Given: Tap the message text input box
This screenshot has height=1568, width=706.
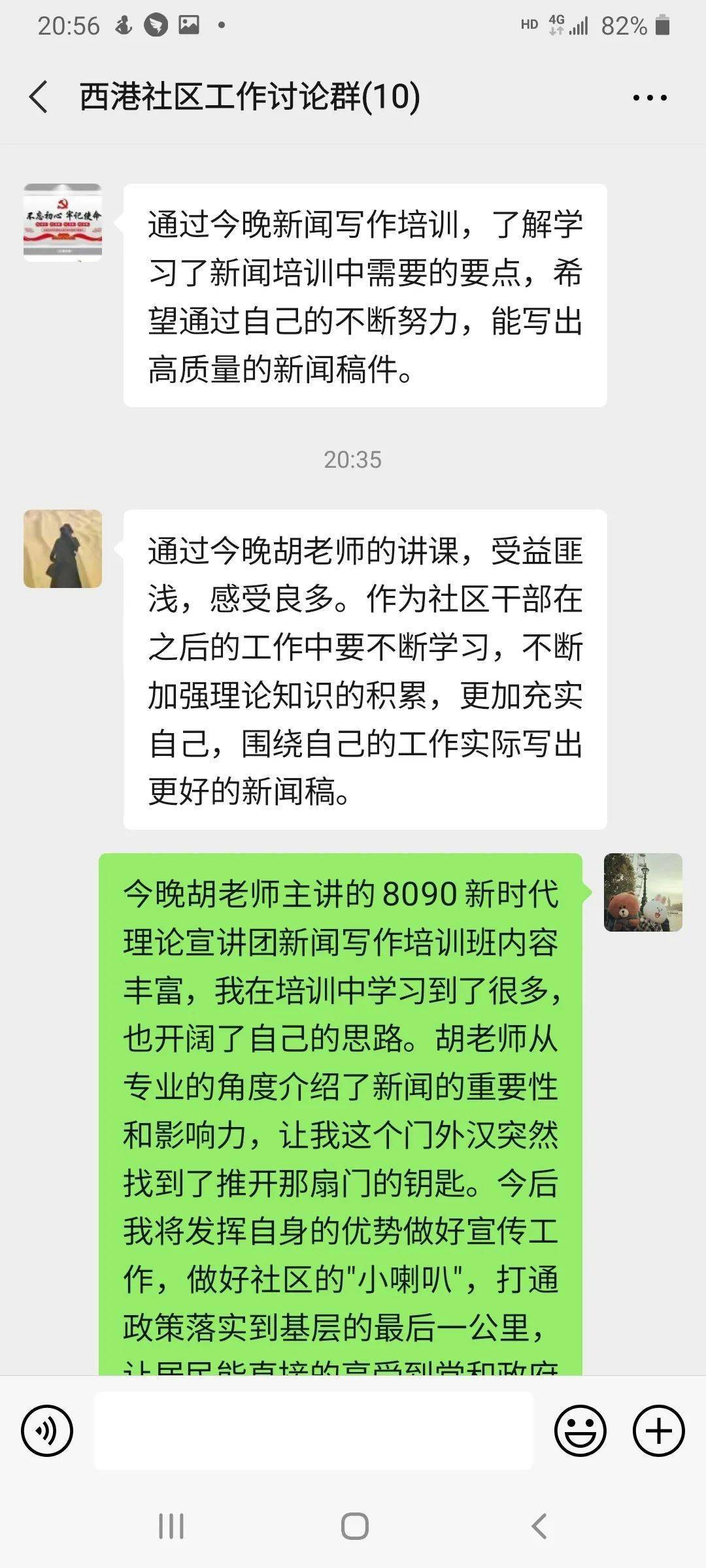Looking at the screenshot, I should [x=314, y=1431].
